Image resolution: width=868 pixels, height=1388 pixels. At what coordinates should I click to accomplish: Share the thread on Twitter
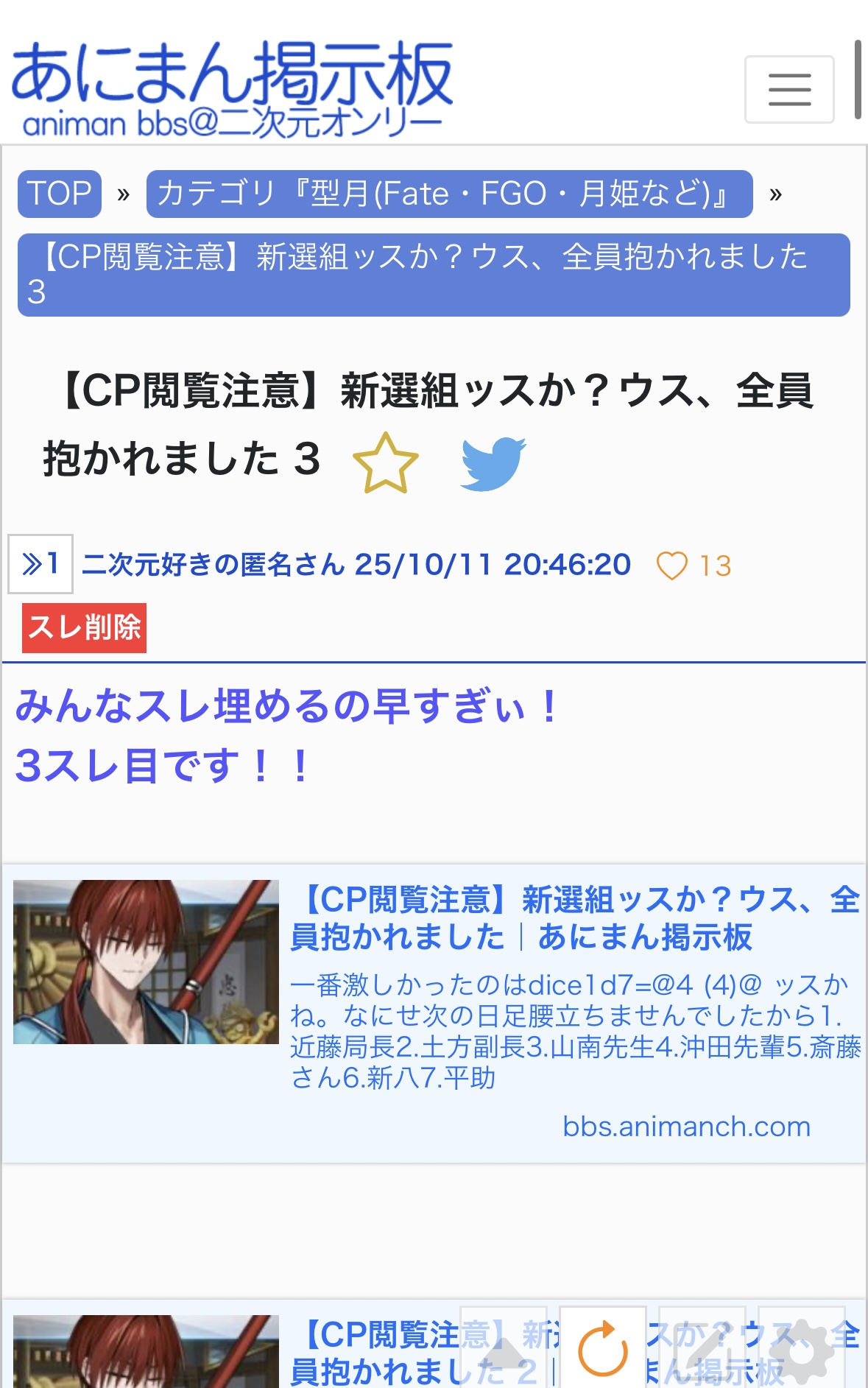point(493,463)
